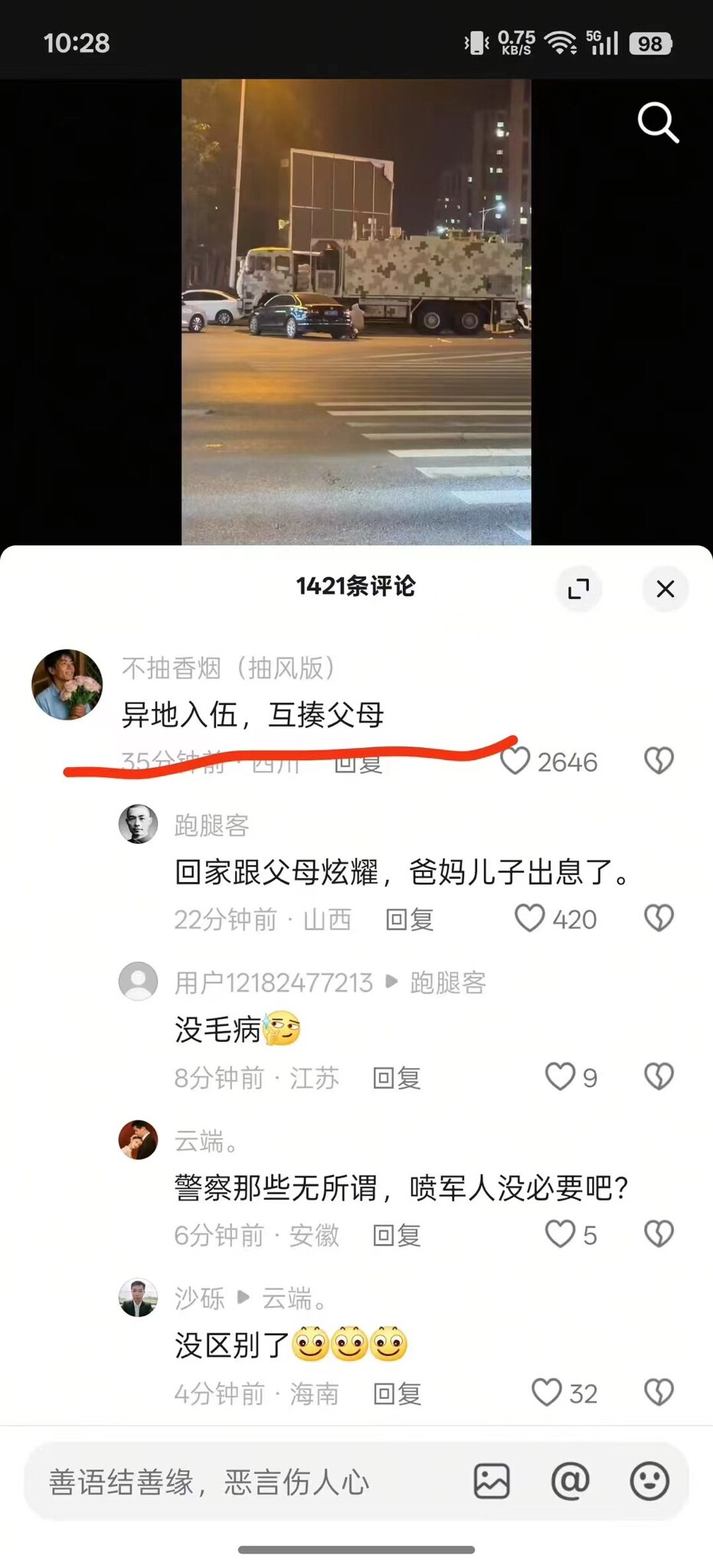Screen dimensions: 713x1568
Task: Select the username 不抽香烟（抽风版）
Action: click(x=230, y=668)
